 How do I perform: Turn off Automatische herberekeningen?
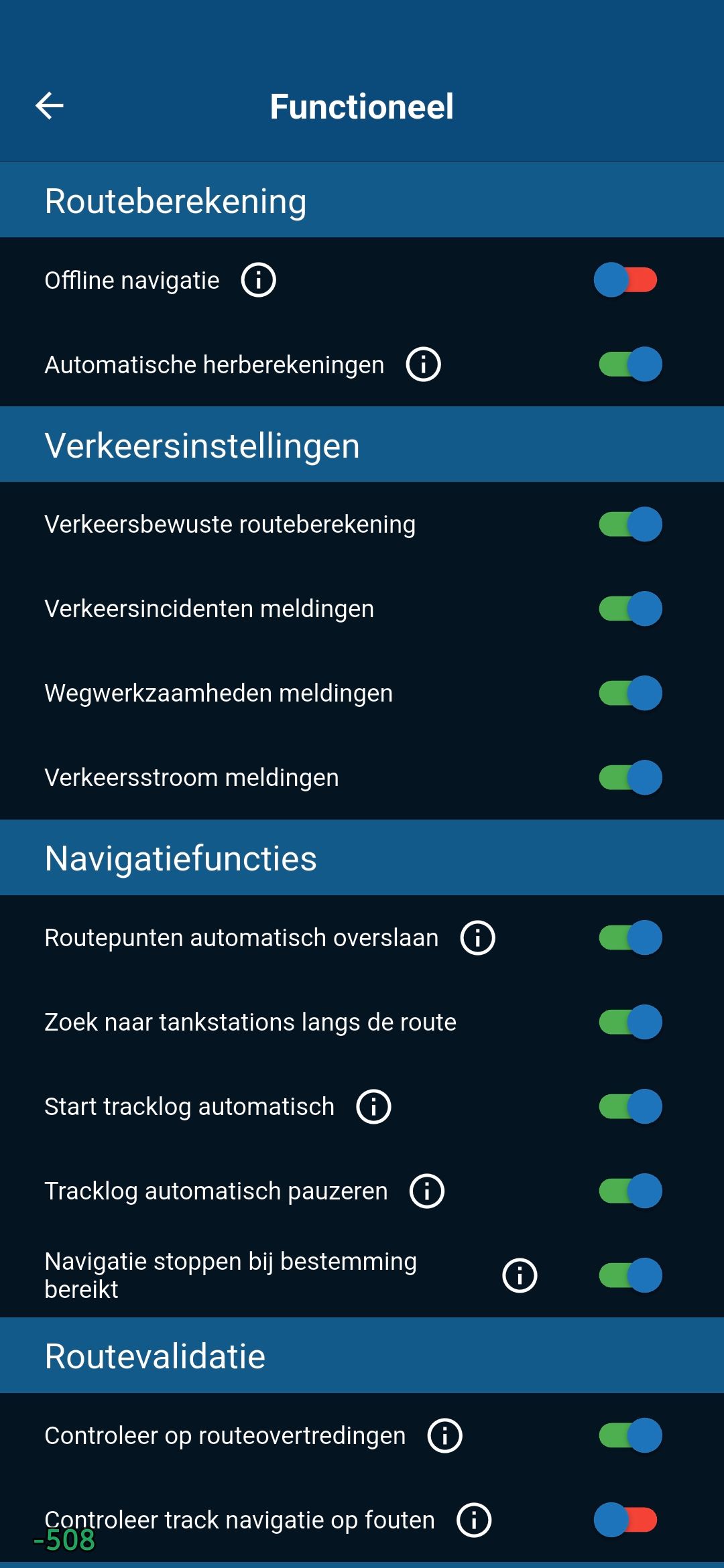[630, 365]
